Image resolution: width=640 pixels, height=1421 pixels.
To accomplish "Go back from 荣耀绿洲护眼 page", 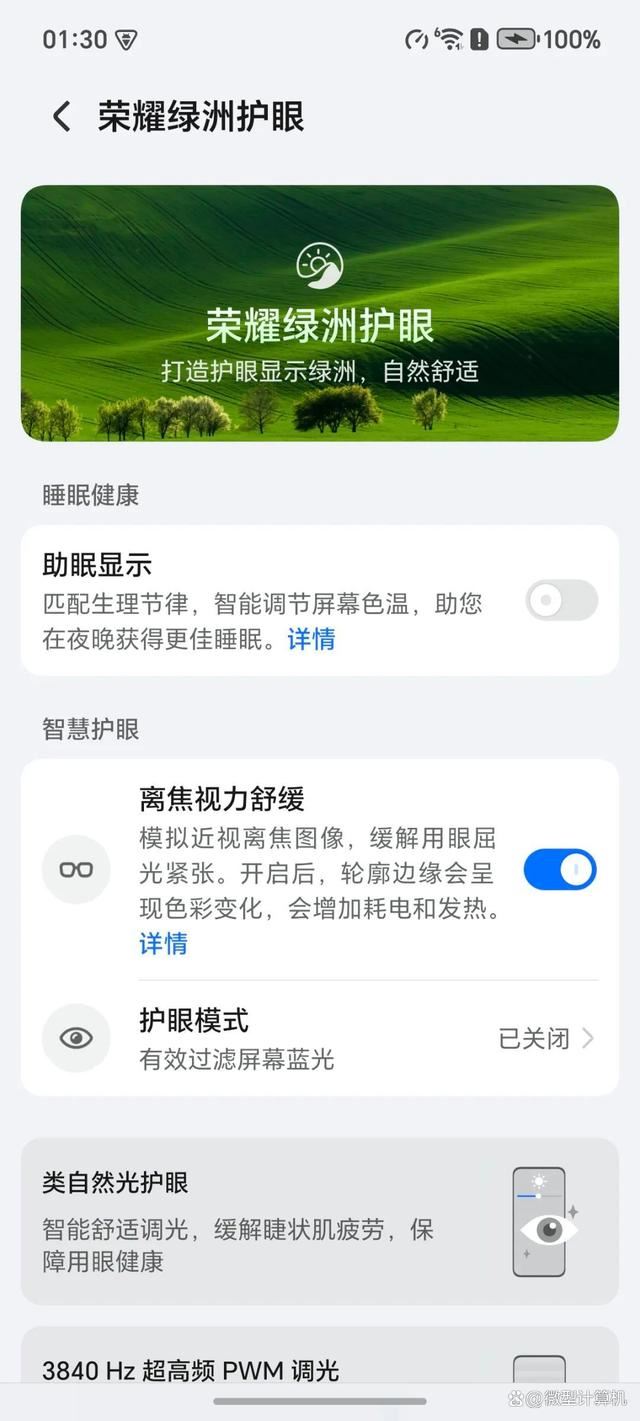I will [x=62, y=117].
